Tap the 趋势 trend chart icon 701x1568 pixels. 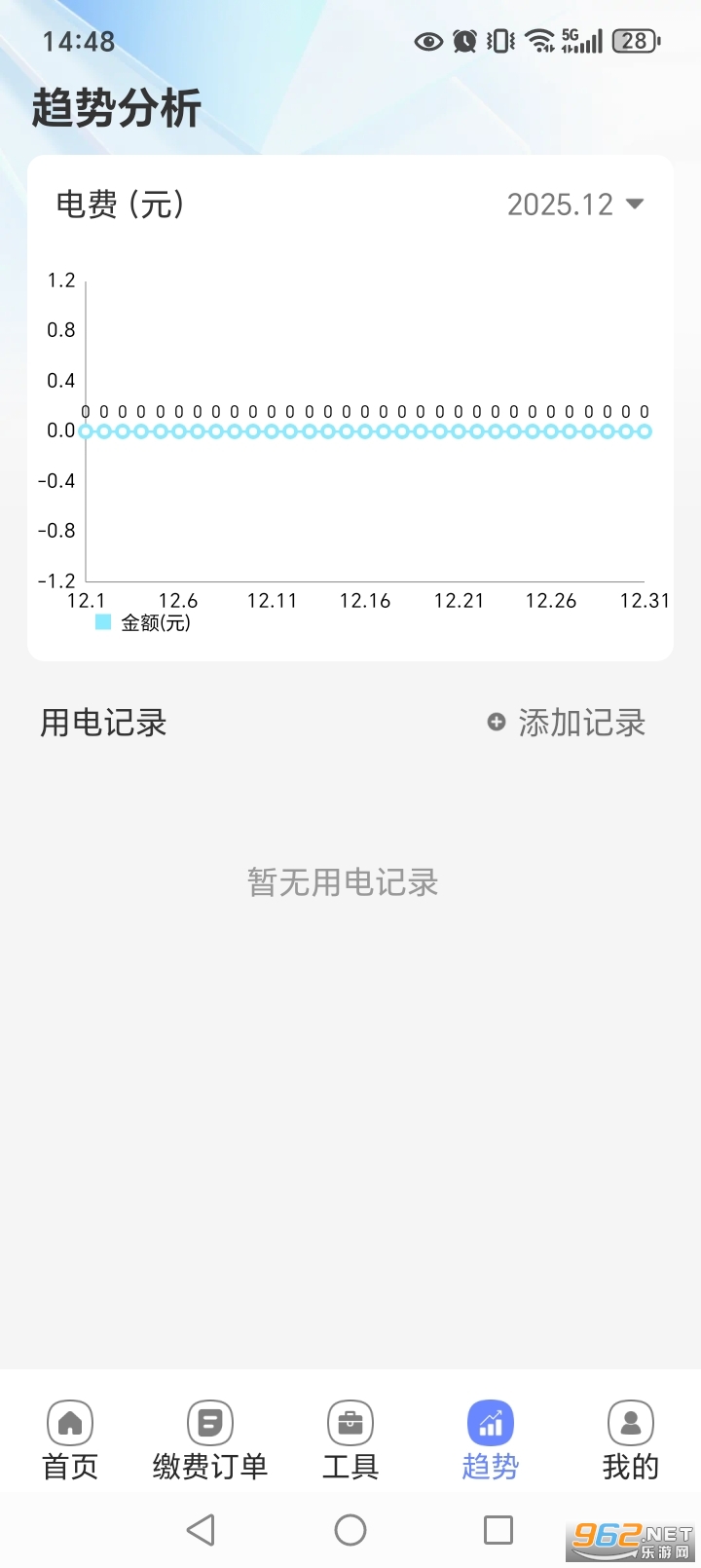(x=490, y=1423)
